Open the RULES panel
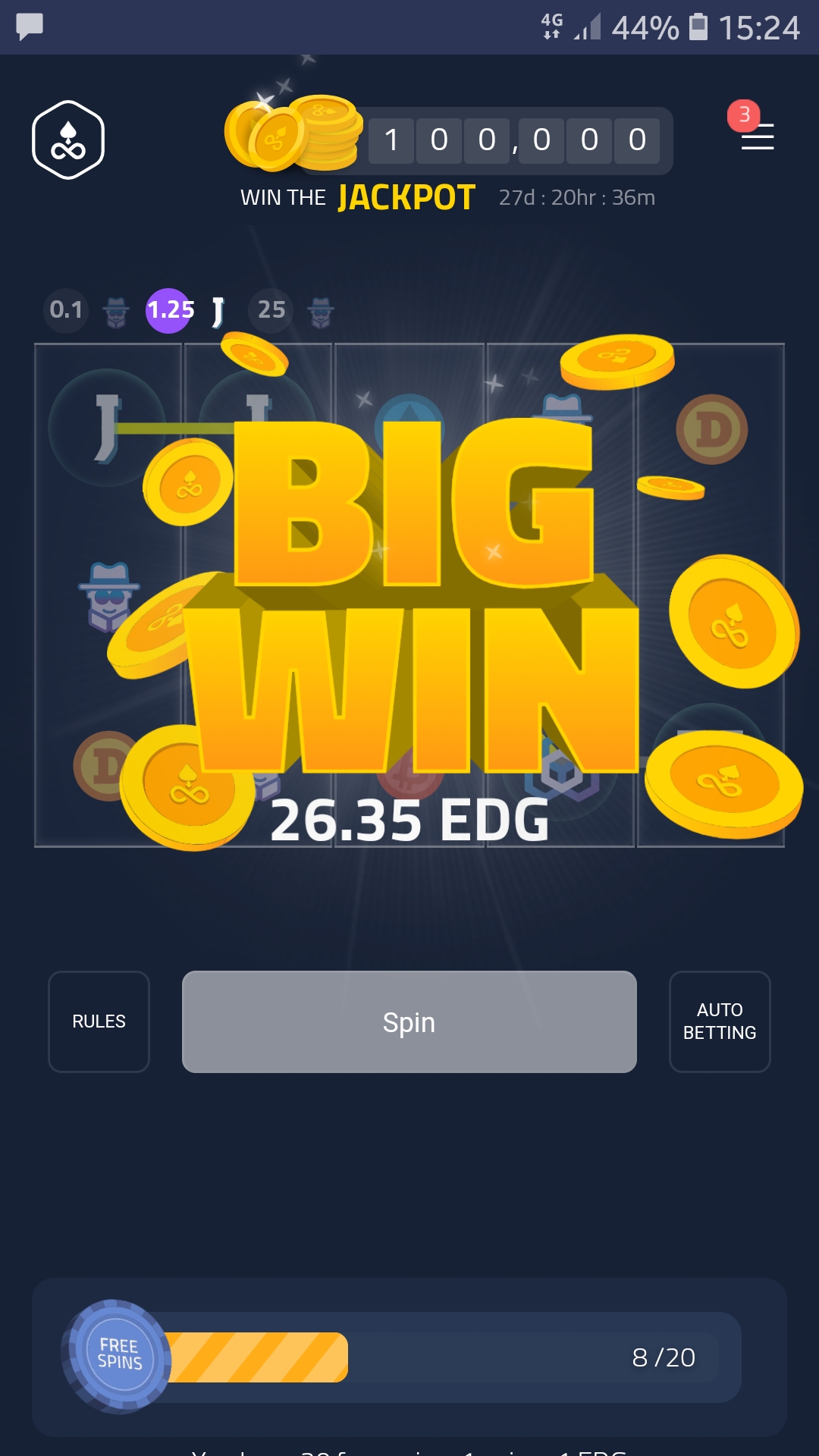 pos(98,1021)
